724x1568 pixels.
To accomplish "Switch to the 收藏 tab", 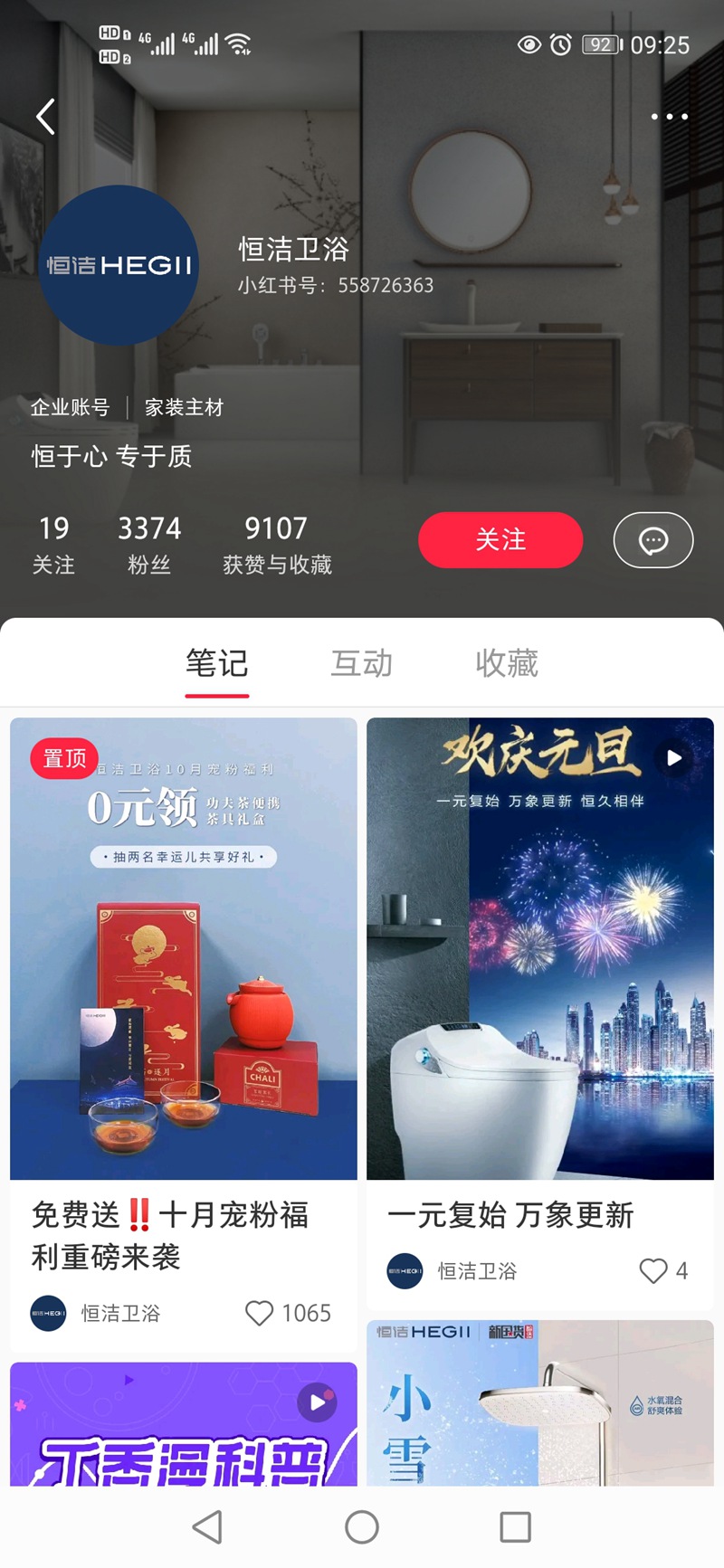I will [506, 663].
